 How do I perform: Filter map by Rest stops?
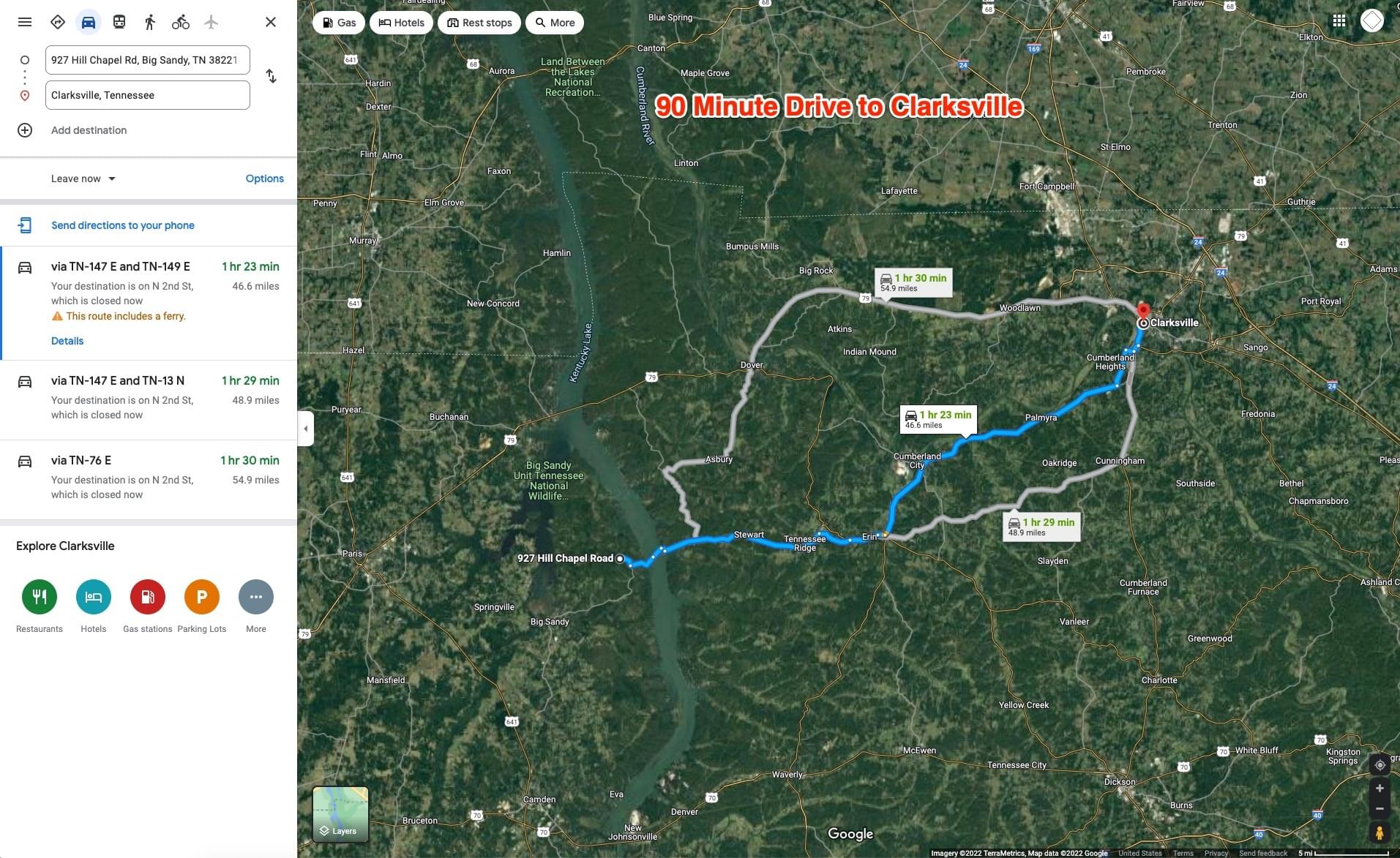pos(479,23)
